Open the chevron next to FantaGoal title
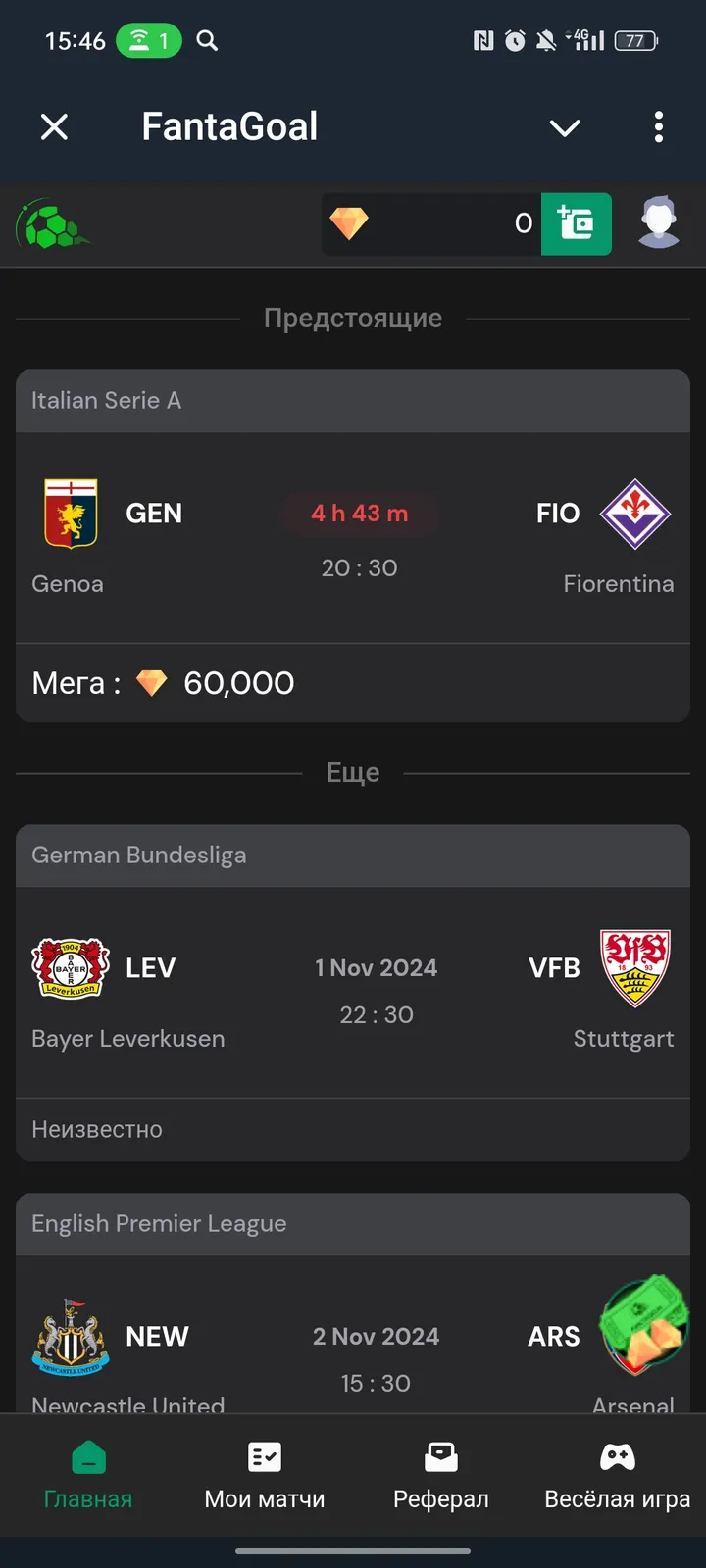 (565, 127)
